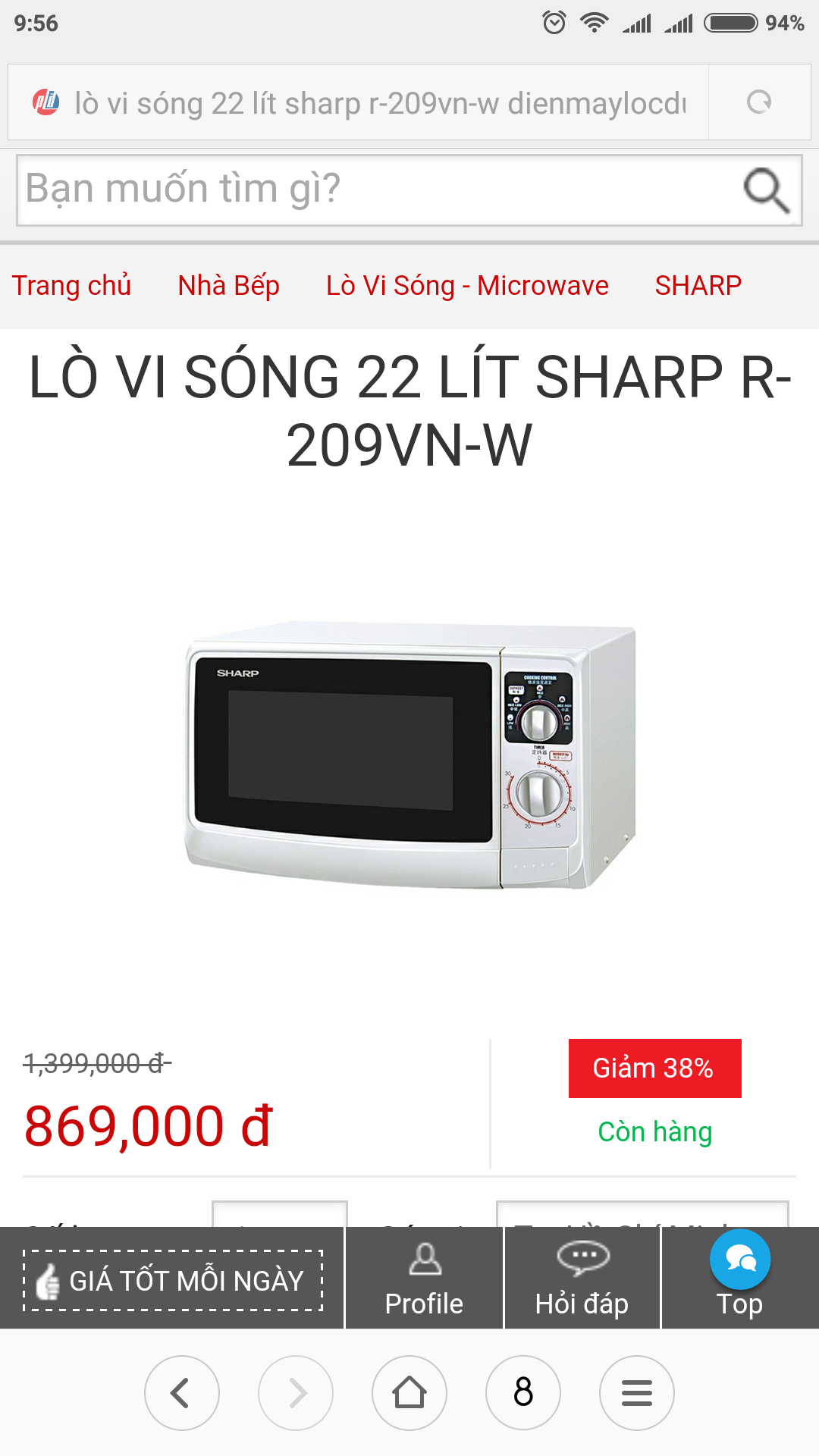Go to the browser home page
The height and width of the screenshot is (1456, 819).
409,1393
